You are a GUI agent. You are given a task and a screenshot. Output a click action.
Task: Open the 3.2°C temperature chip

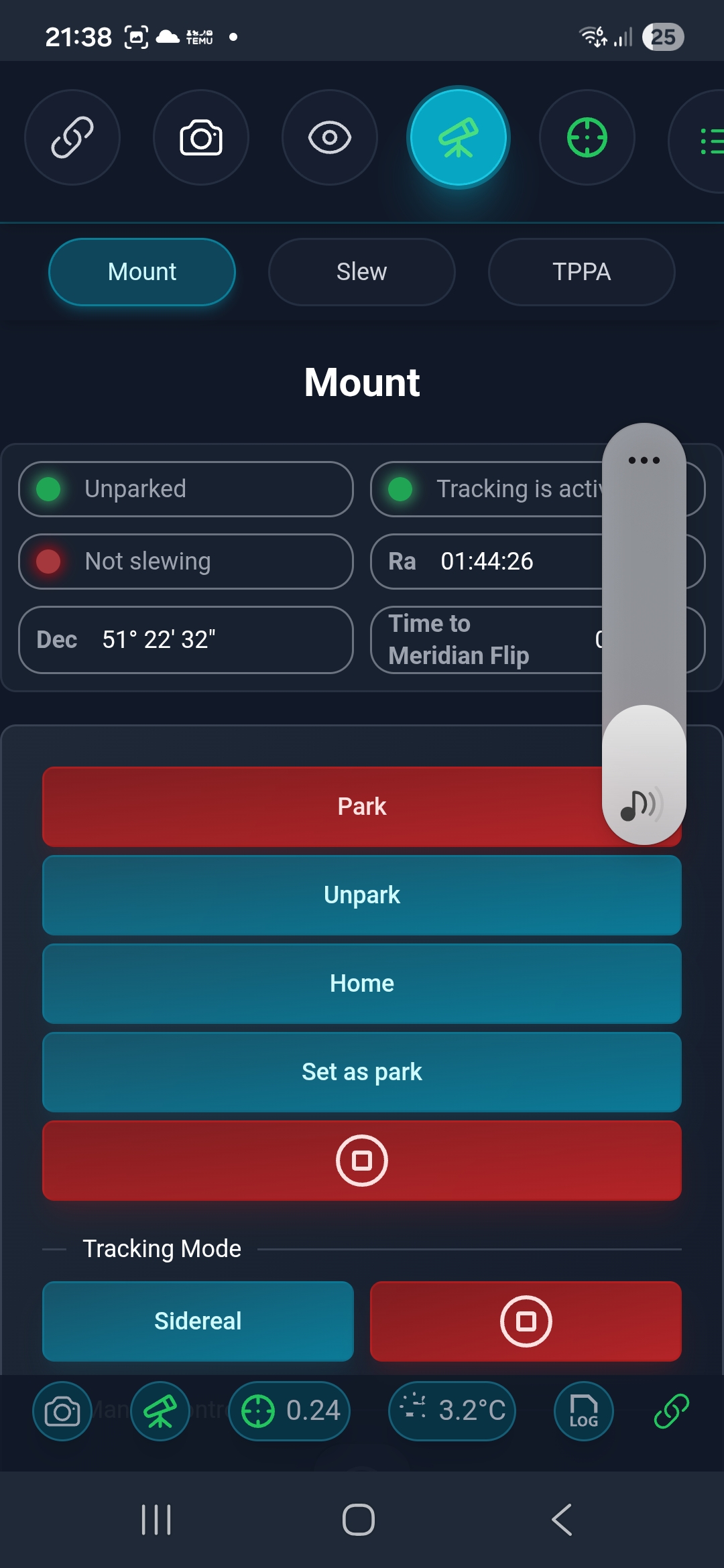tap(452, 1411)
